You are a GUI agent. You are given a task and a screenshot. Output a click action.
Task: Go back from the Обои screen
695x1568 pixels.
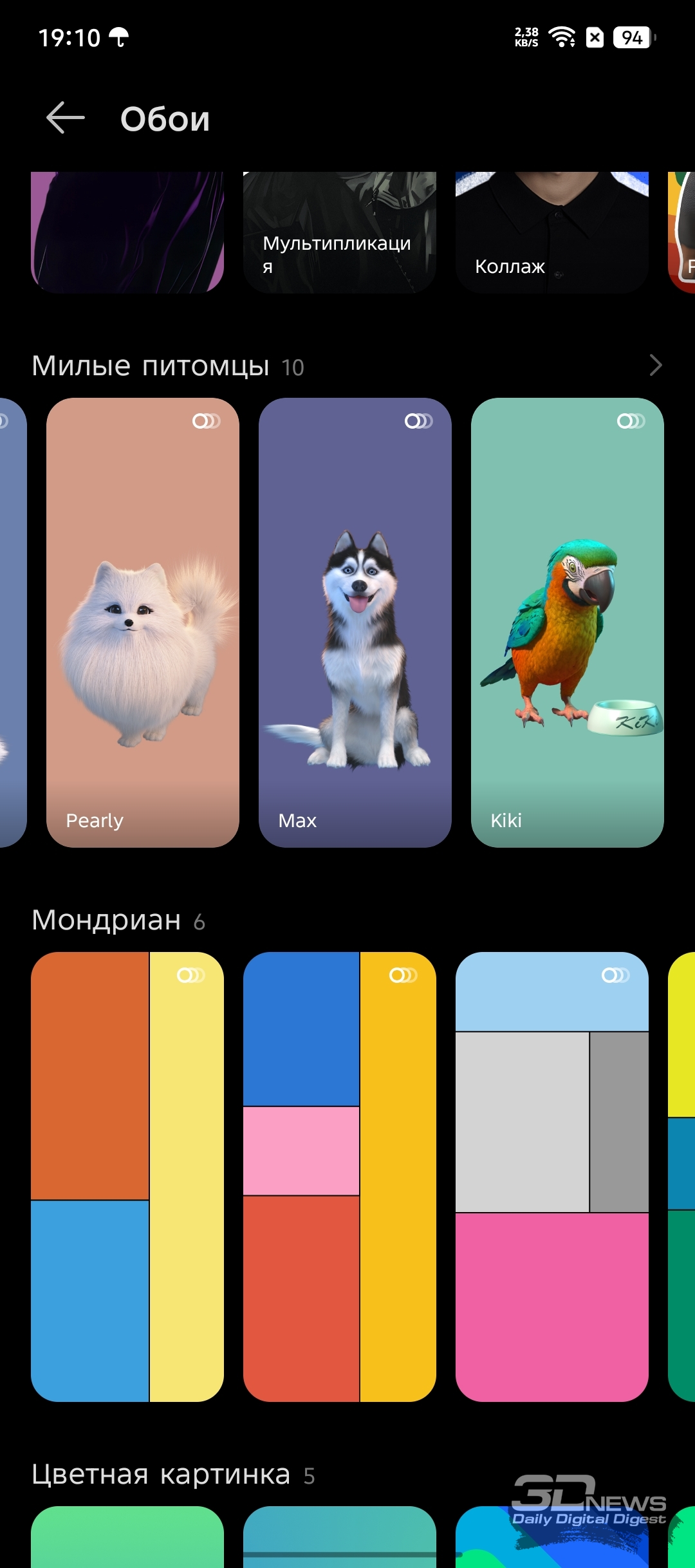point(66,118)
